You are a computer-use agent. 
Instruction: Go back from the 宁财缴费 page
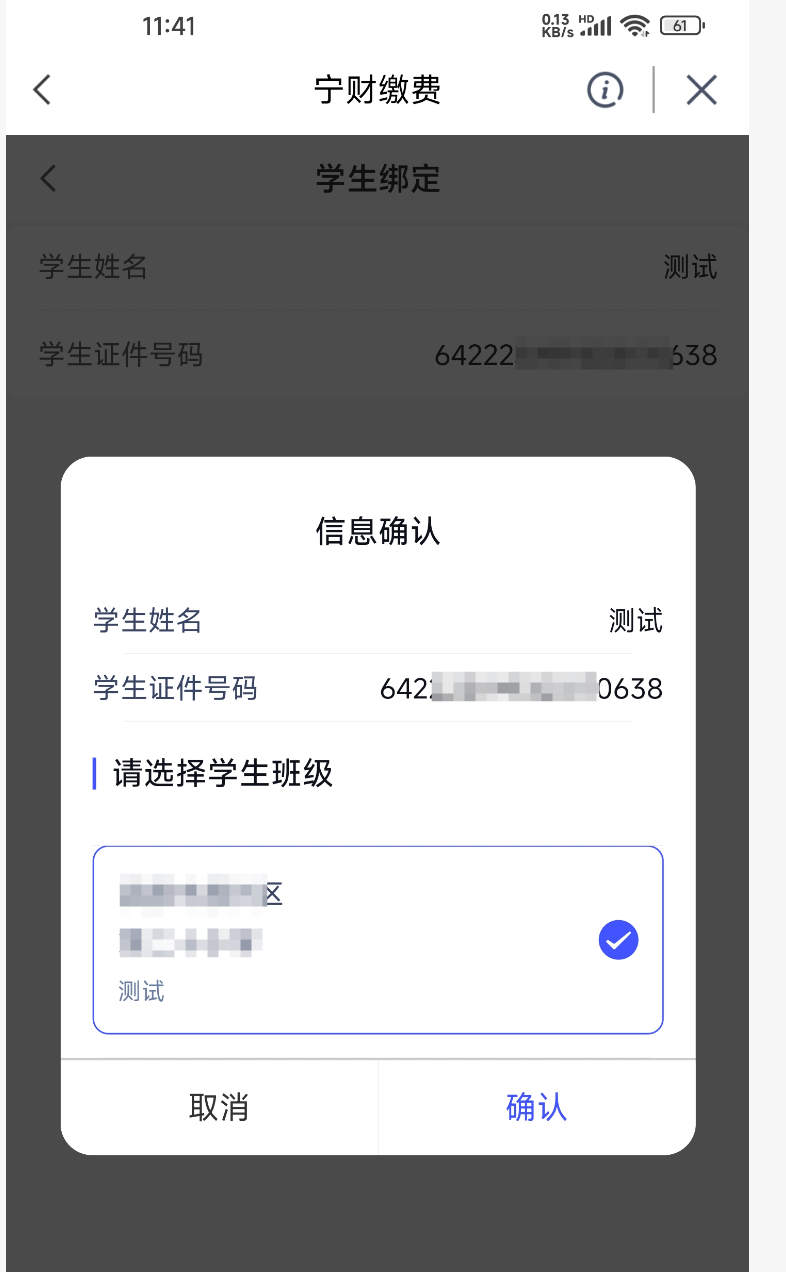point(42,90)
